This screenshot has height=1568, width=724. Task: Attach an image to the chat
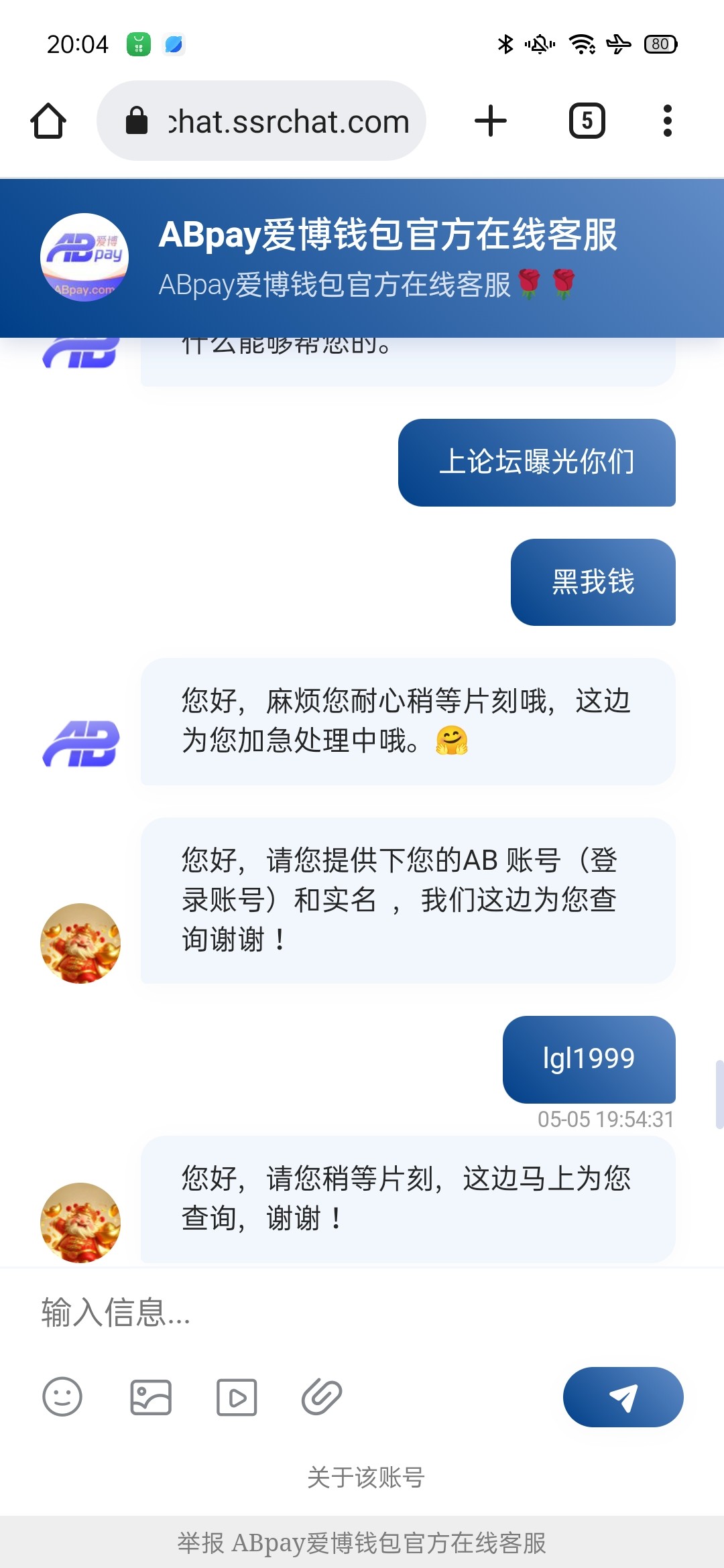[151, 1397]
